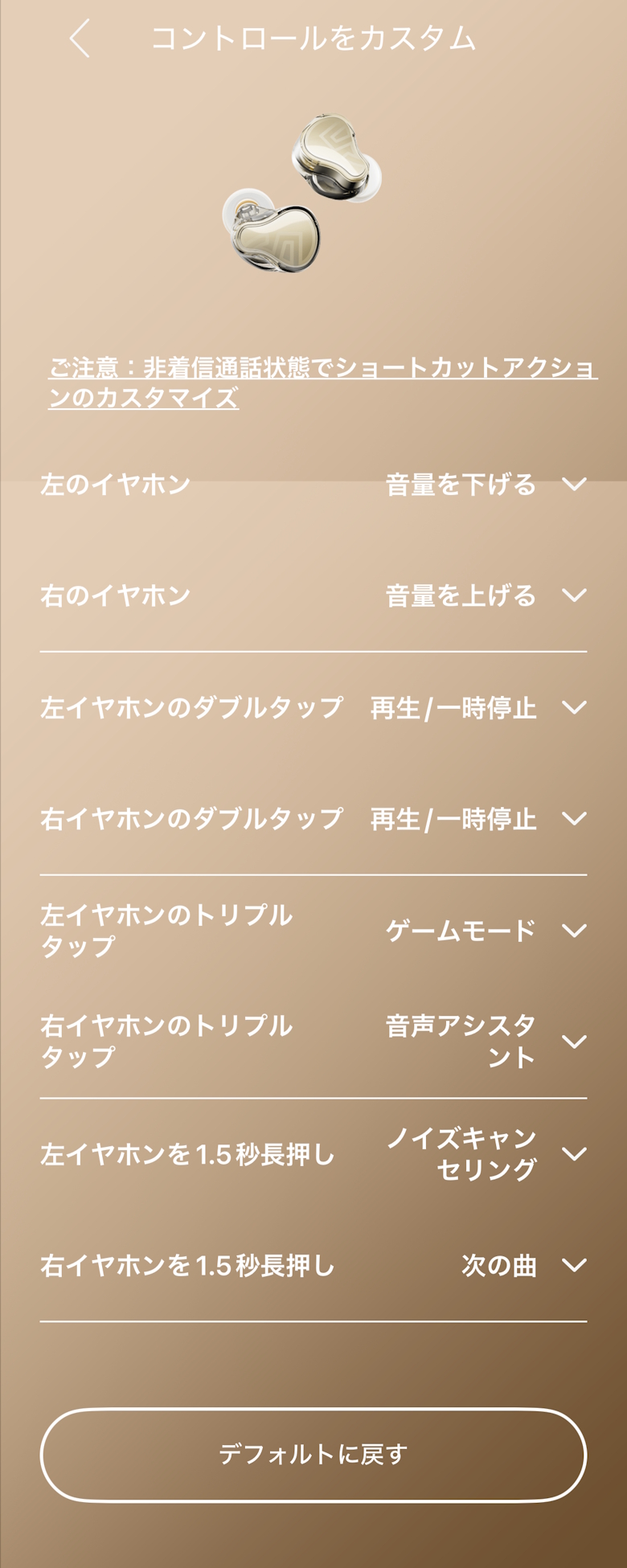Go back using the top-left arrow
The height and width of the screenshot is (1568, 627).
coord(80,39)
